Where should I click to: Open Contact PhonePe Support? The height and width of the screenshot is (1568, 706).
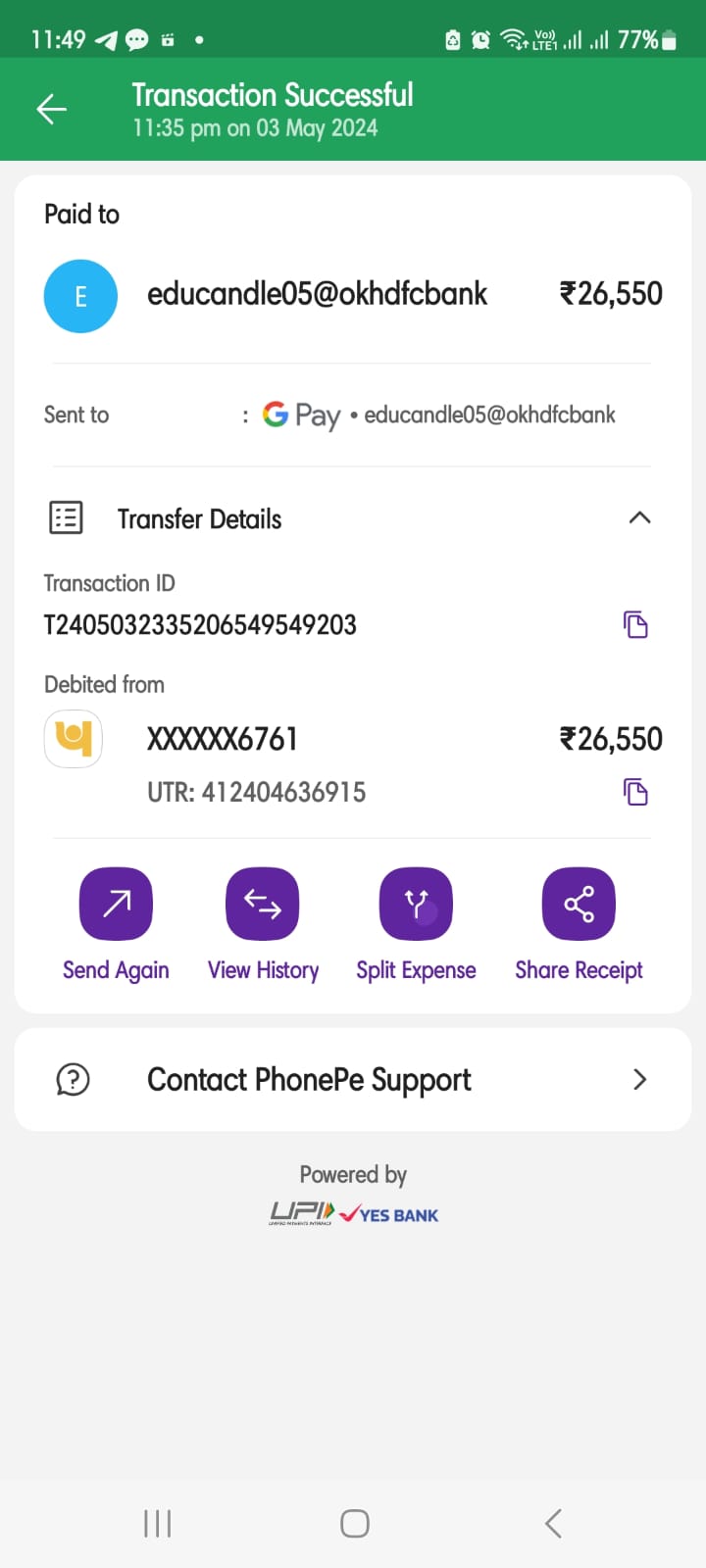[353, 1079]
